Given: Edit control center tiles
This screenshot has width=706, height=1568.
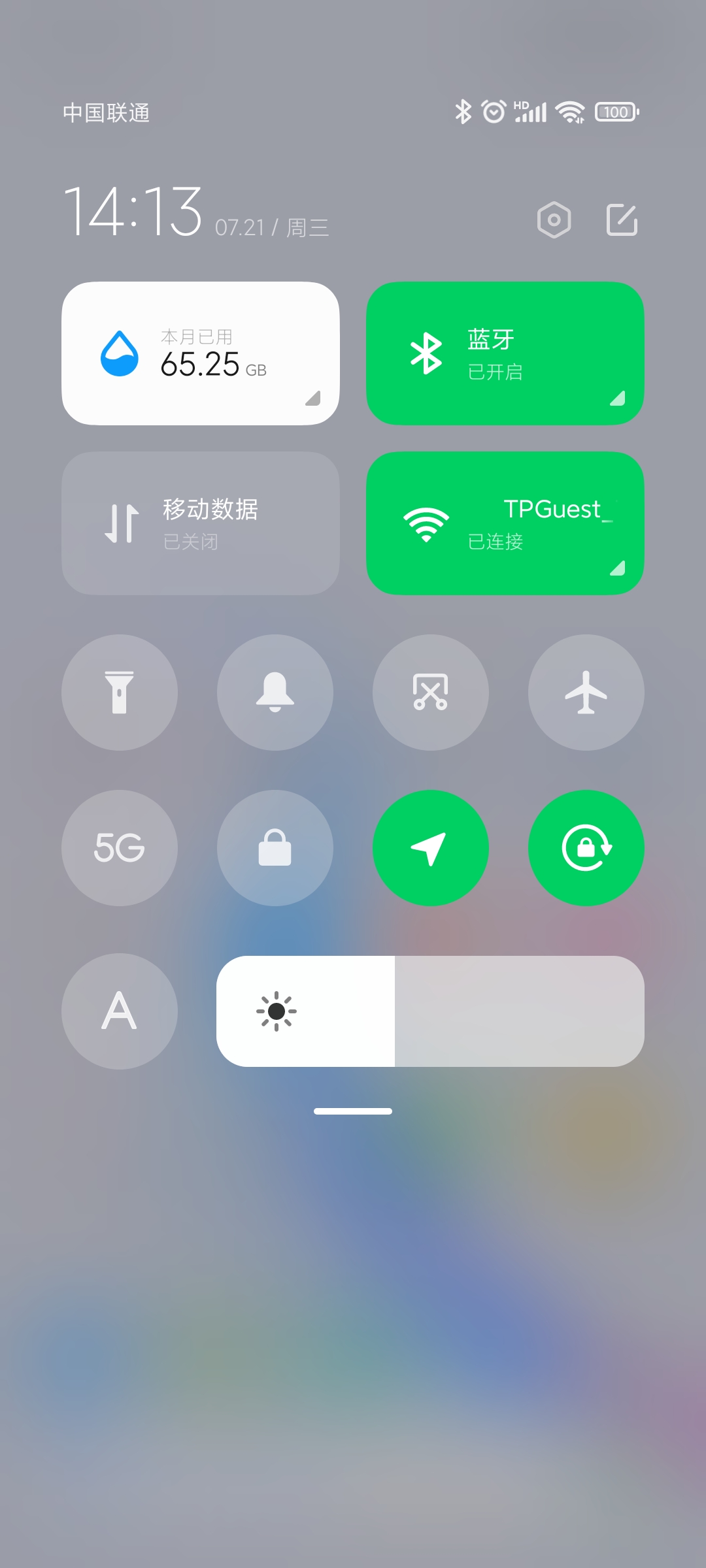Looking at the screenshot, I should pos(622,220).
